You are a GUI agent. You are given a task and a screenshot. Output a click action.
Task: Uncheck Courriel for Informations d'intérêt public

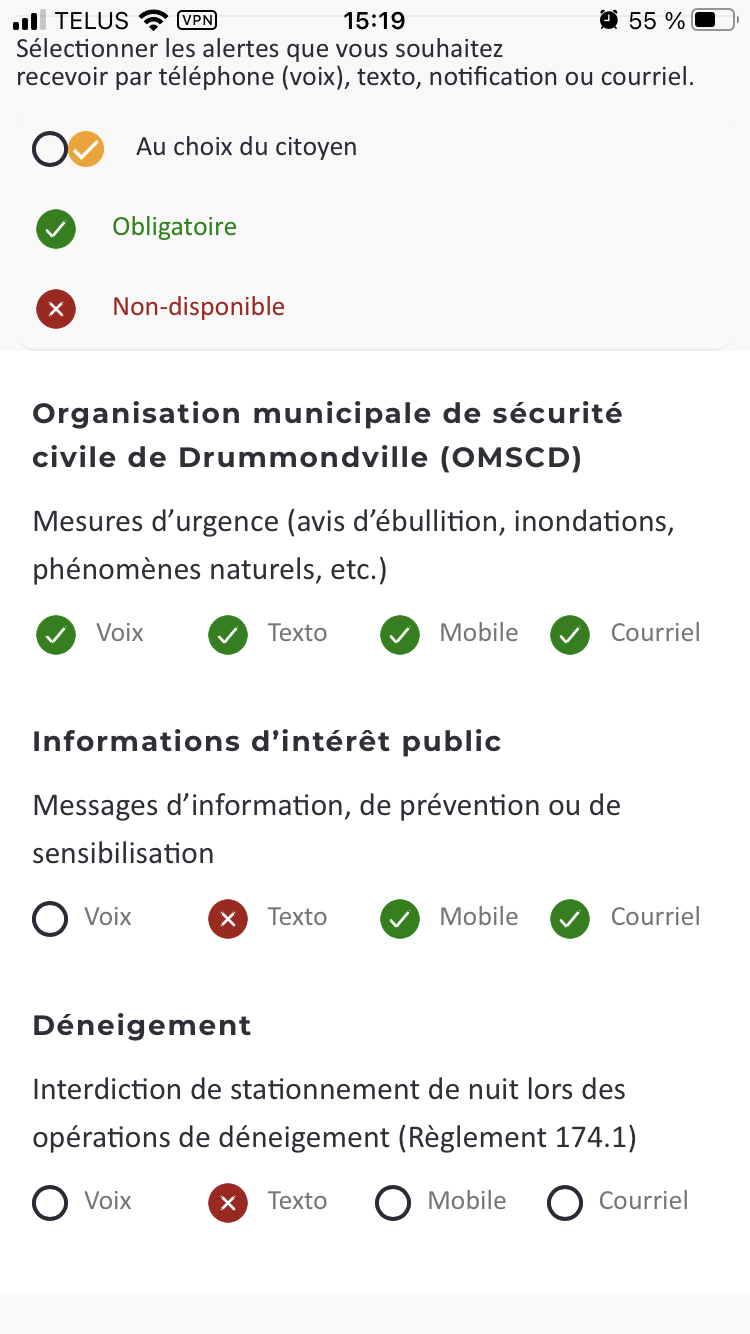(571, 918)
